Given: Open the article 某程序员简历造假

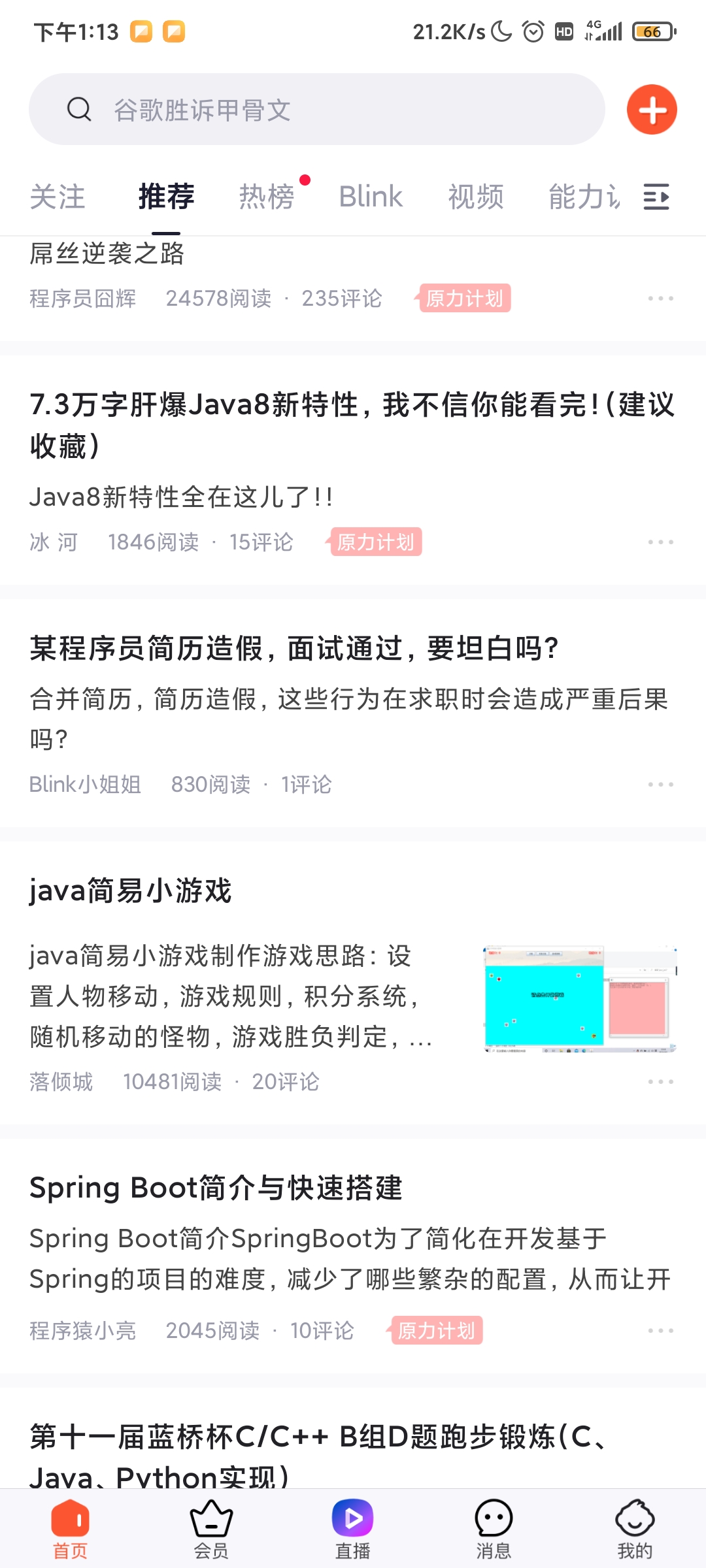Looking at the screenshot, I should click(x=294, y=649).
